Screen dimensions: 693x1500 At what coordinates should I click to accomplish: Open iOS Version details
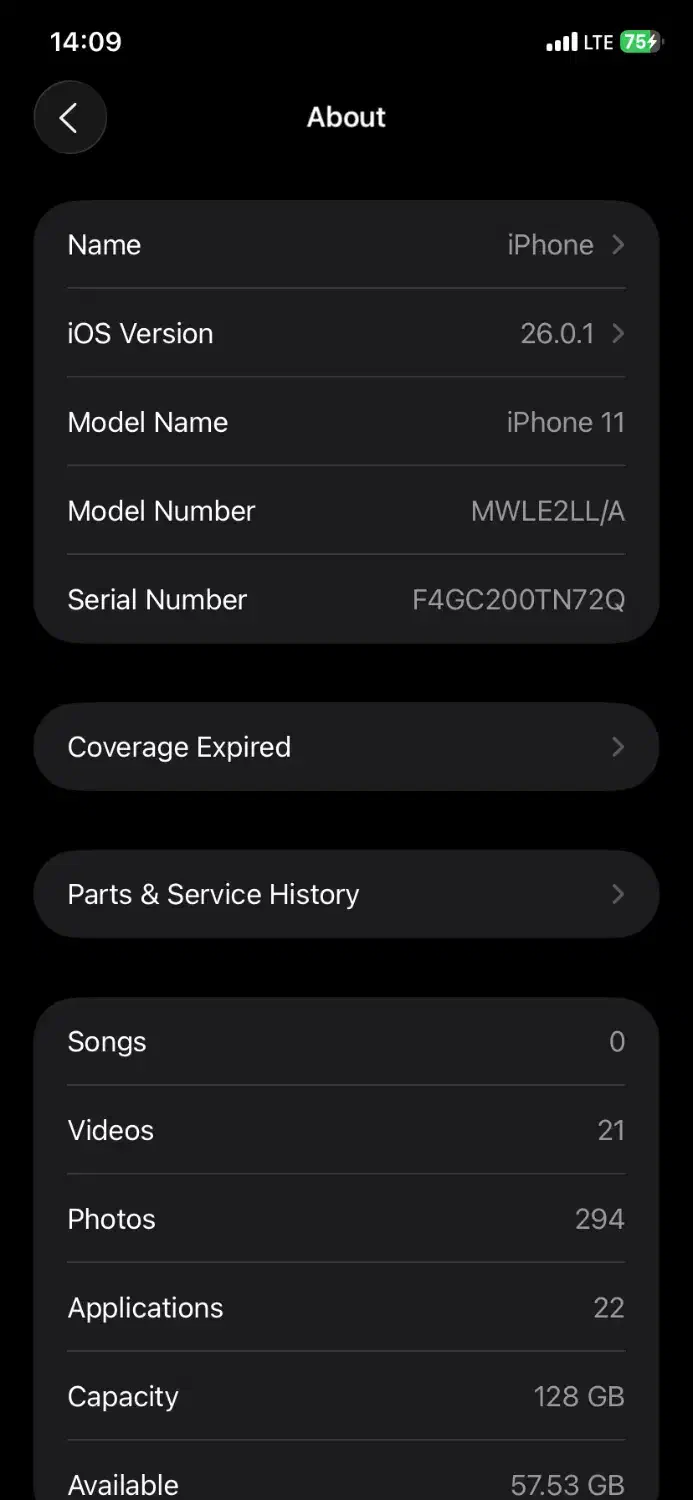[x=346, y=333]
